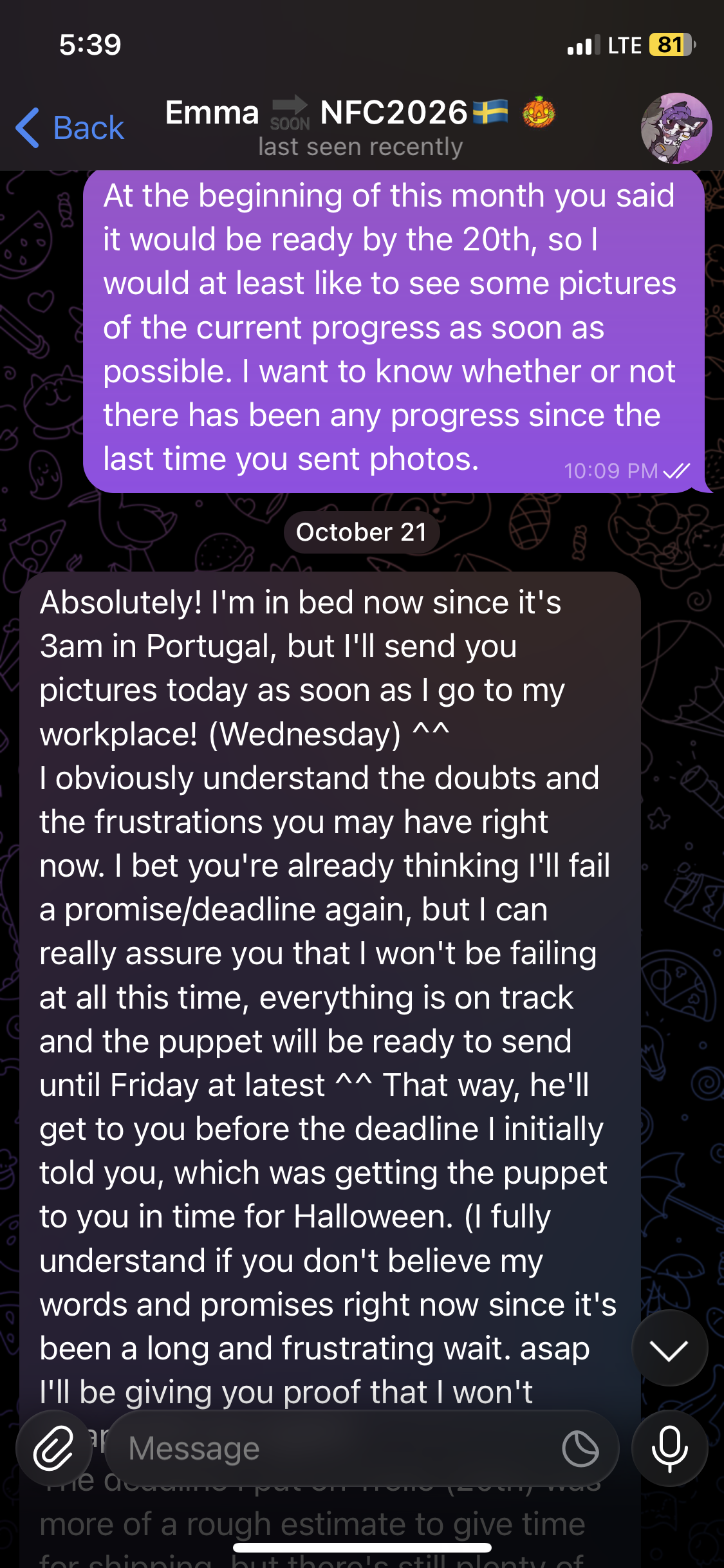Viewport: 724px width, 1568px height.
Task: Go back to the chat list
Action: (70, 127)
